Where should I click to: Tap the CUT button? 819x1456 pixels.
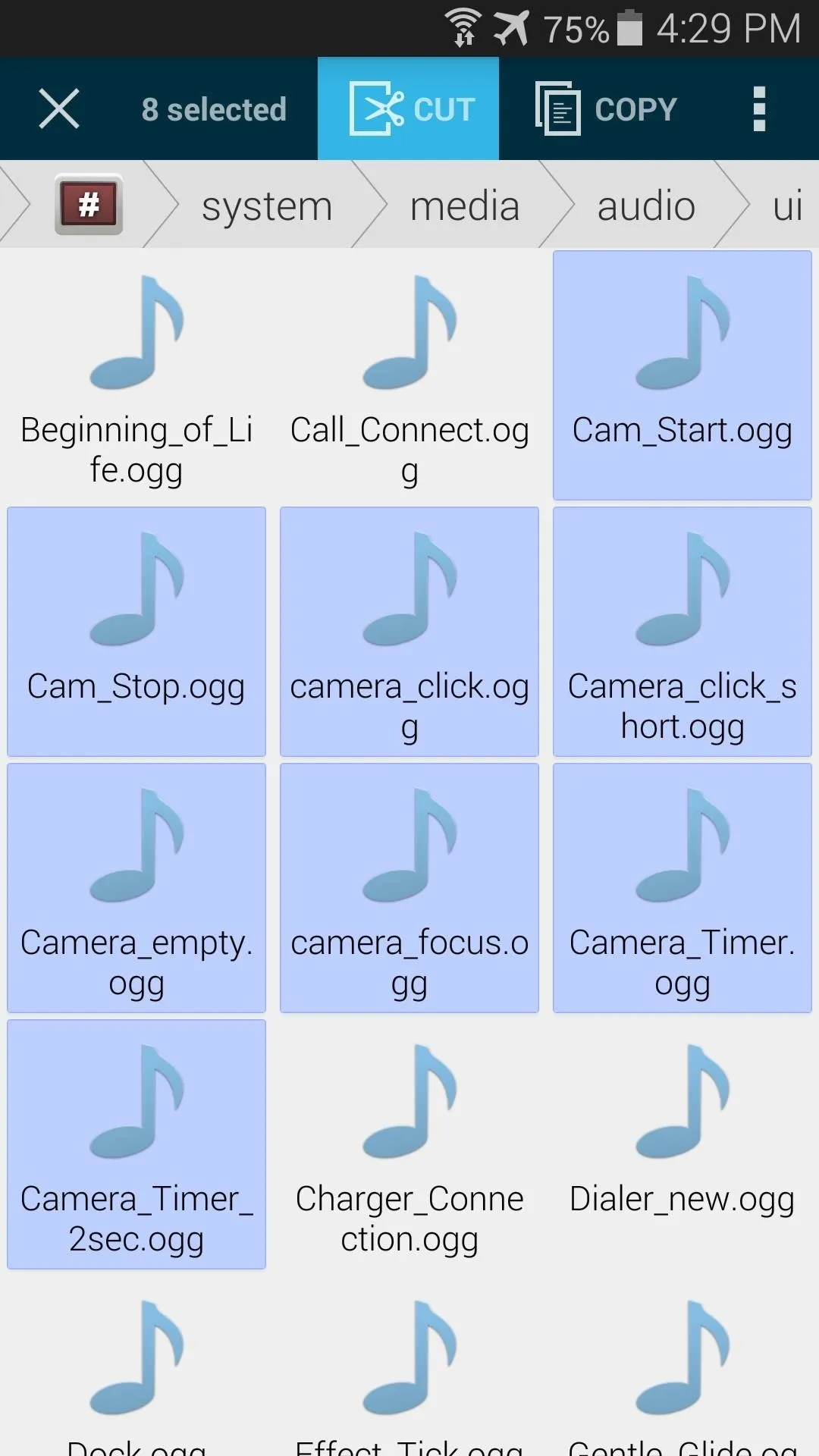click(x=408, y=108)
